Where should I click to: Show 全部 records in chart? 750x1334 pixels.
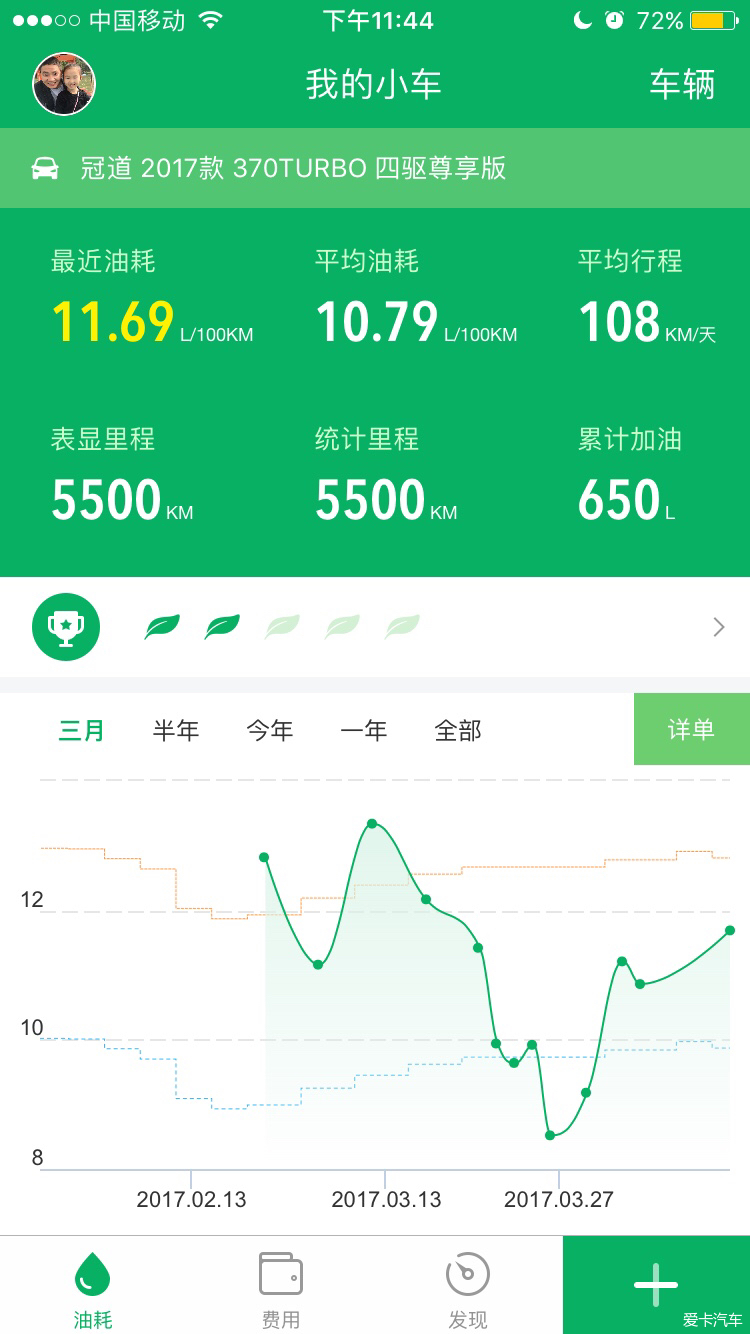pyautogui.click(x=458, y=731)
